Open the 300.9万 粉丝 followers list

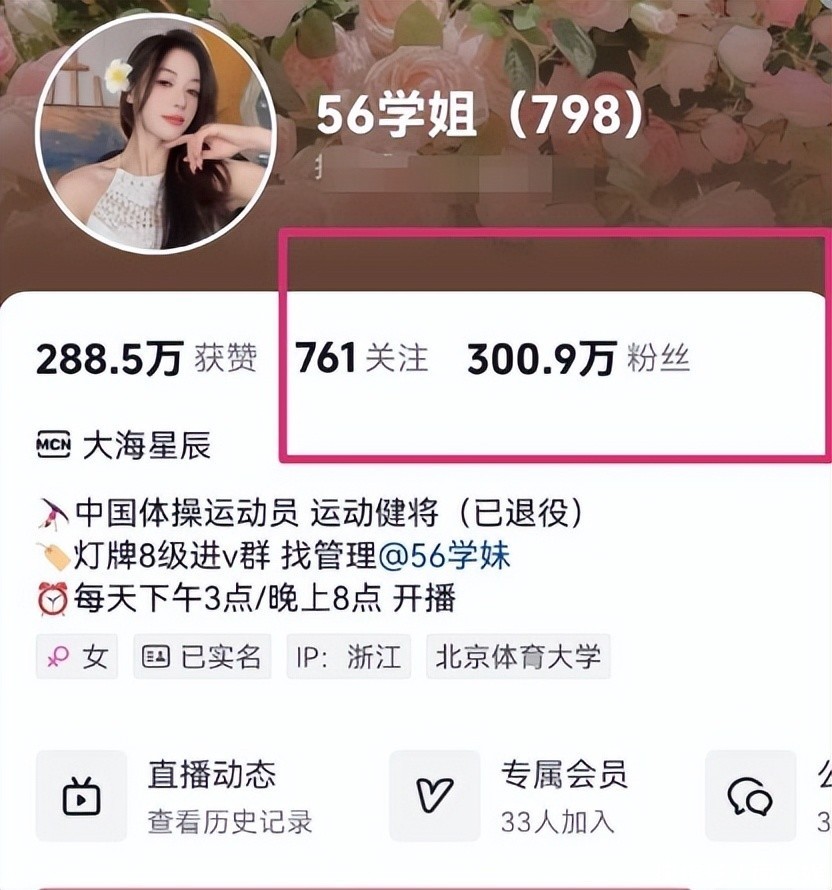pos(578,358)
